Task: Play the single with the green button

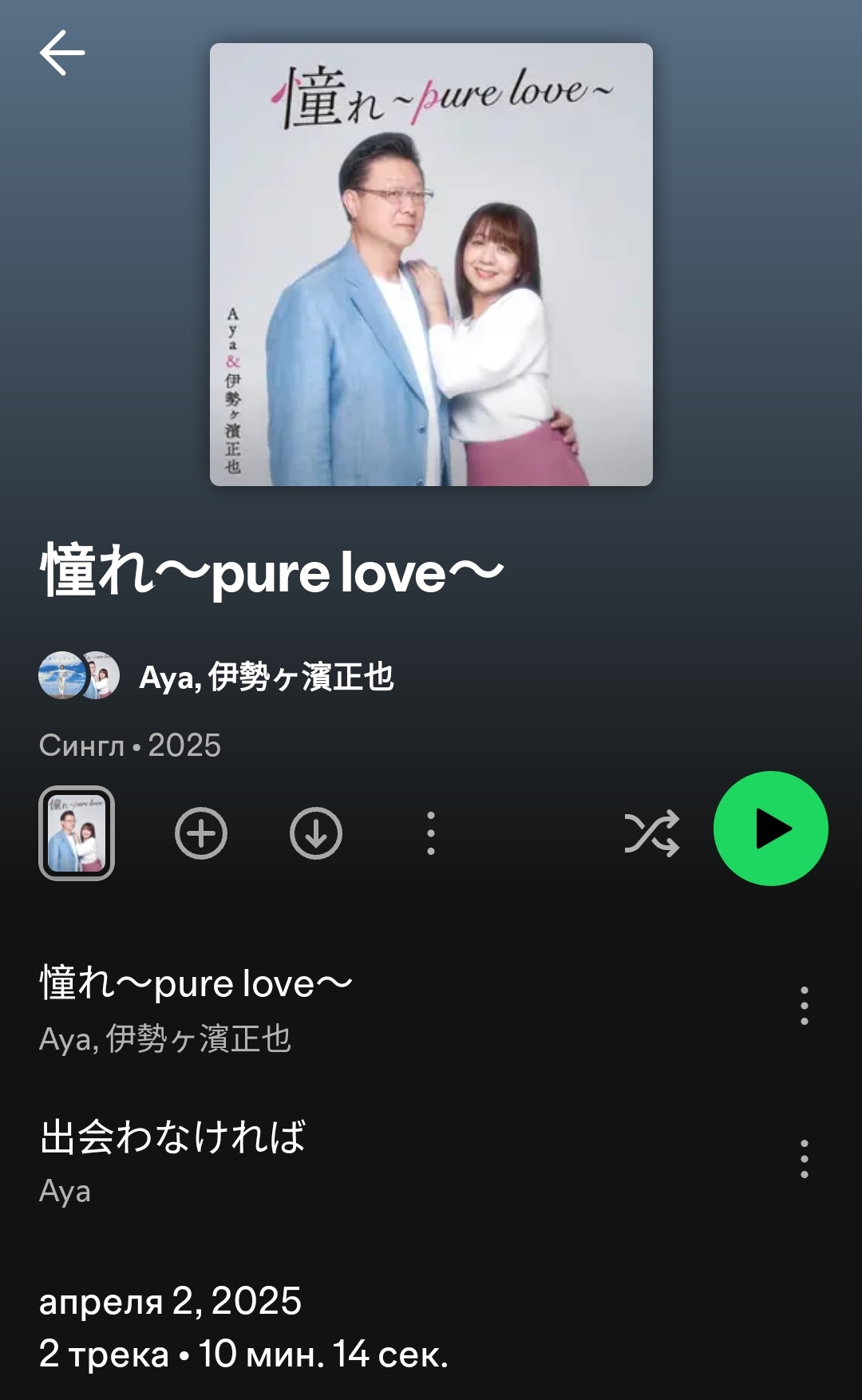Action: 771,829
